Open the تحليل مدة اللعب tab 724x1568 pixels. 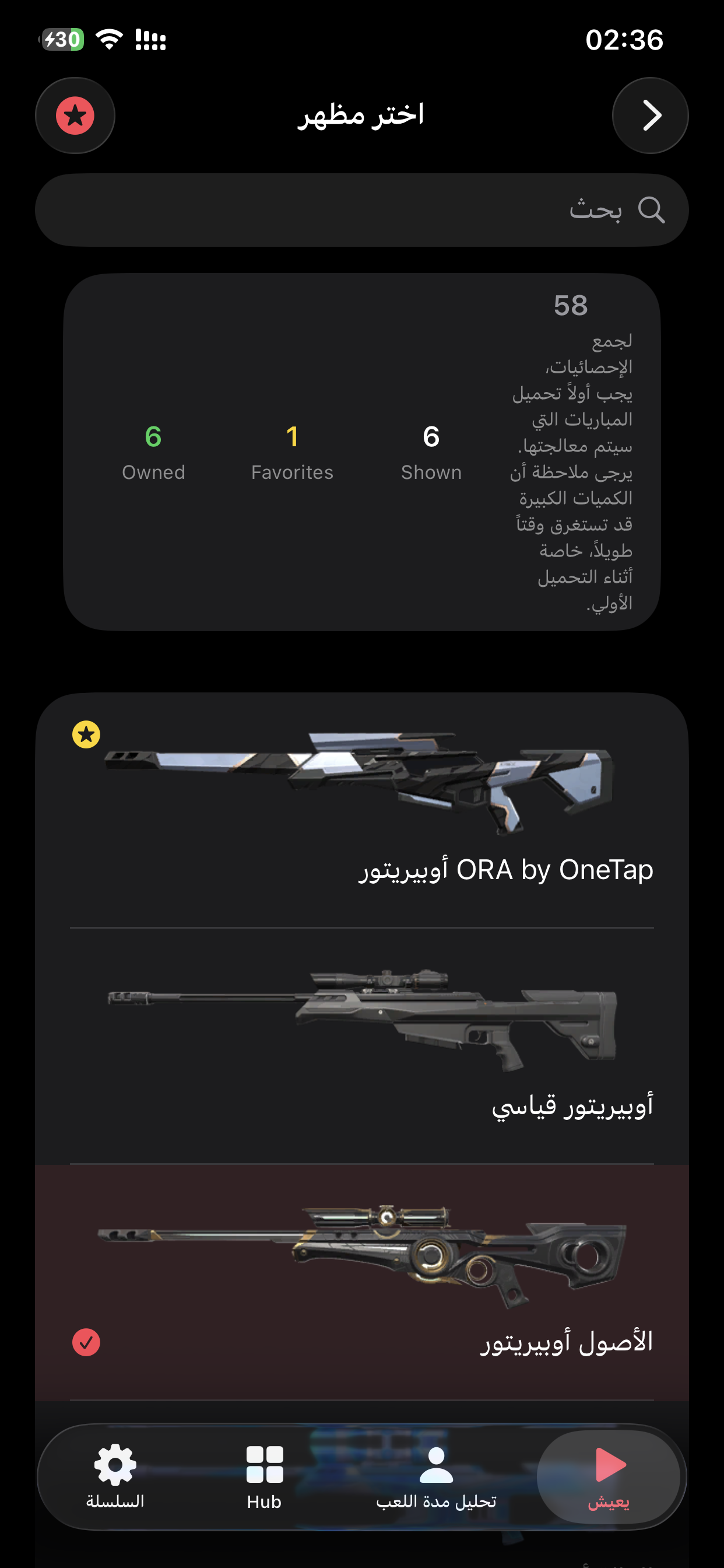[436, 1476]
